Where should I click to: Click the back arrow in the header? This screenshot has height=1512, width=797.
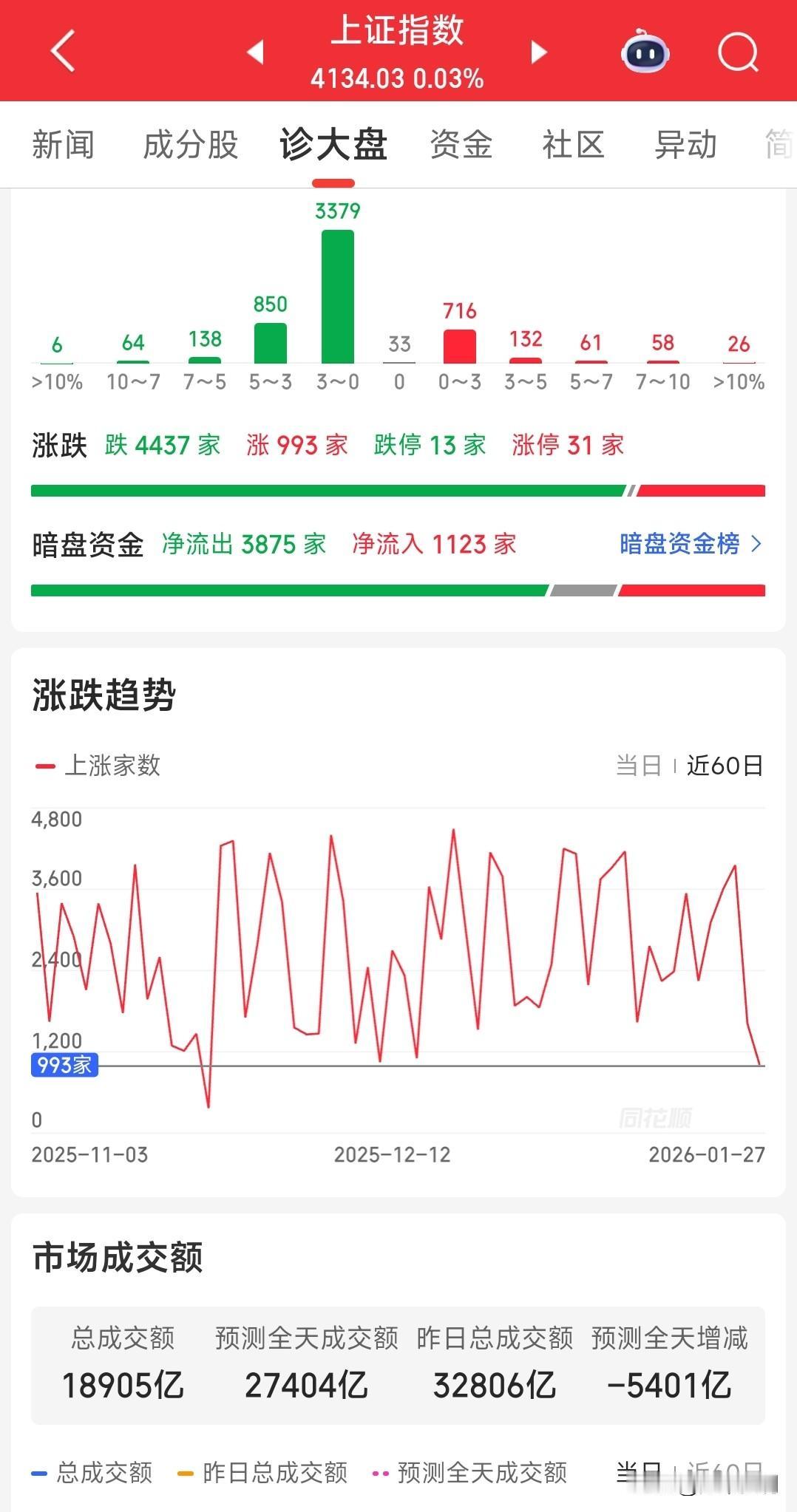tap(63, 50)
